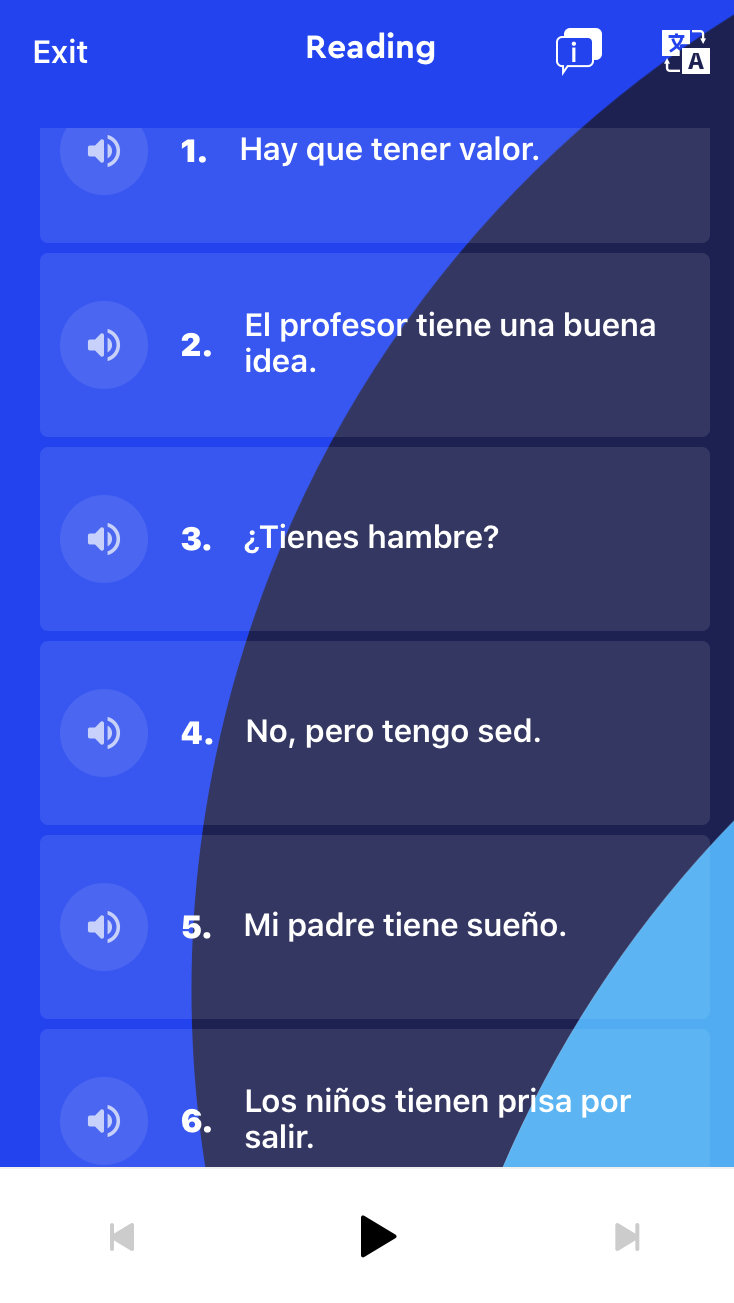The height and width of the screenshot is (1303, 734).
Task: Start playback with the play button
Action: tap(377, 1237)
